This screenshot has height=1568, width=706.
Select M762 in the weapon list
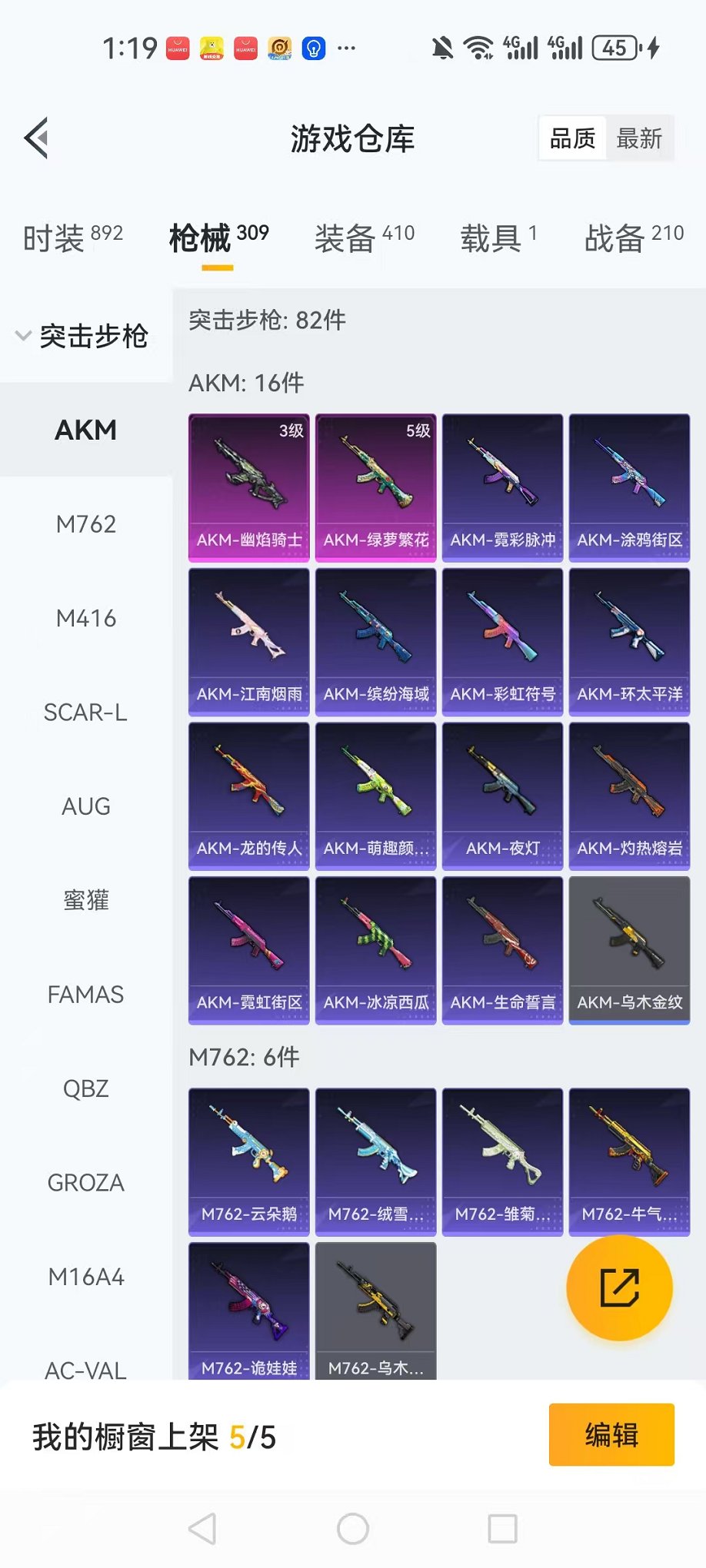pos(86,524)
